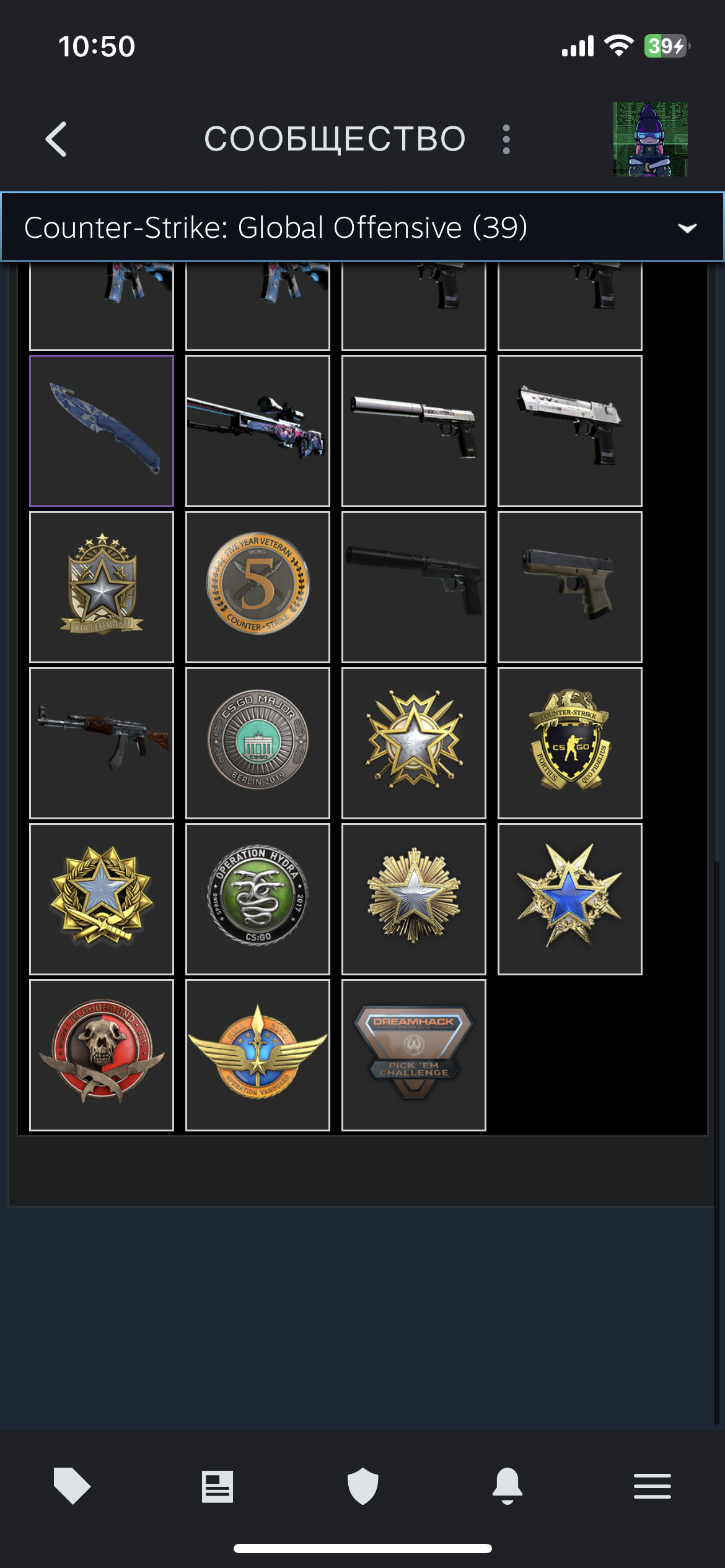725x1568 pixels.
Task: View the Five Year Veteran coin
Action: [258, 587]
